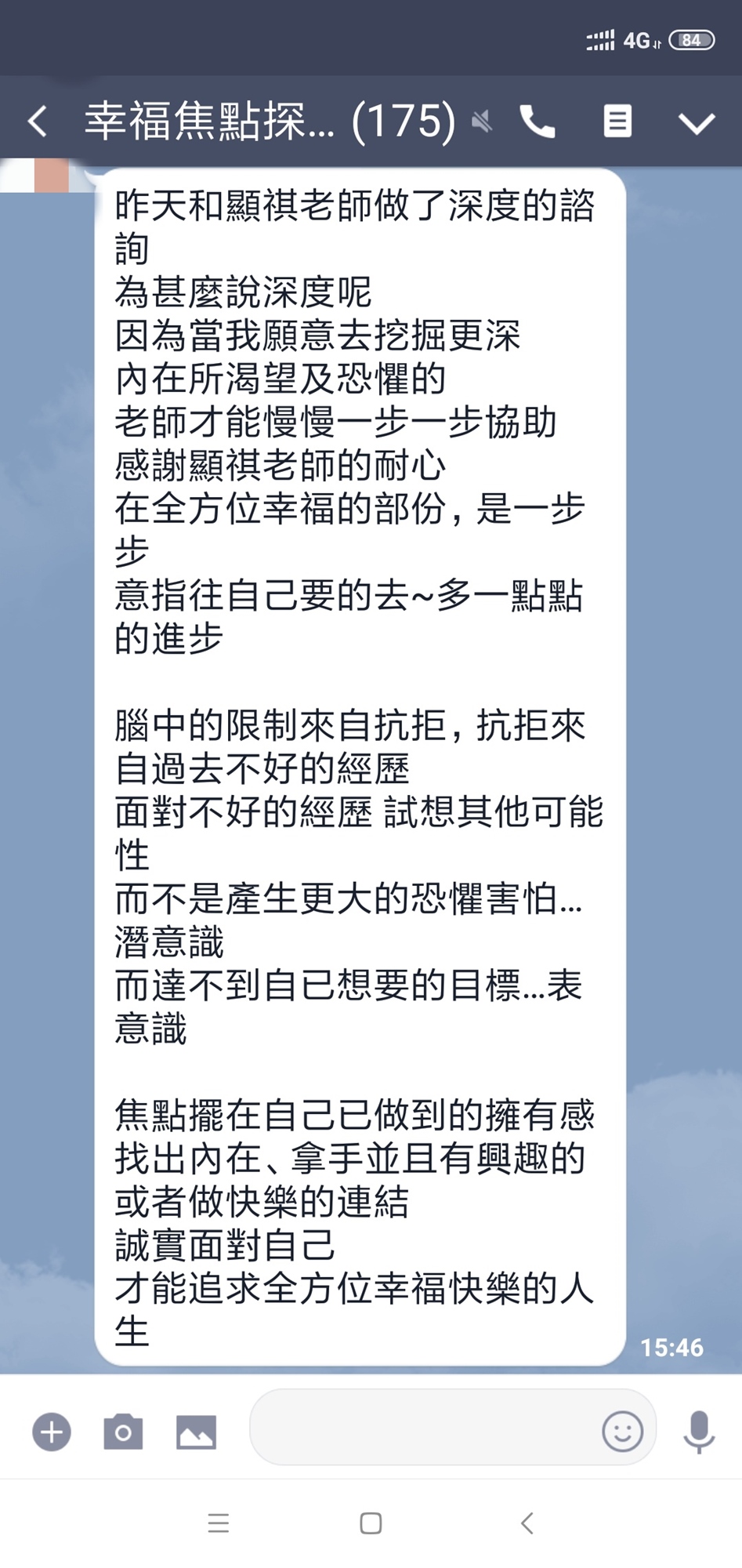Record a voice message with microphone
The height and width of the screenshot is (1568, 742).
tap(699, 1432)
